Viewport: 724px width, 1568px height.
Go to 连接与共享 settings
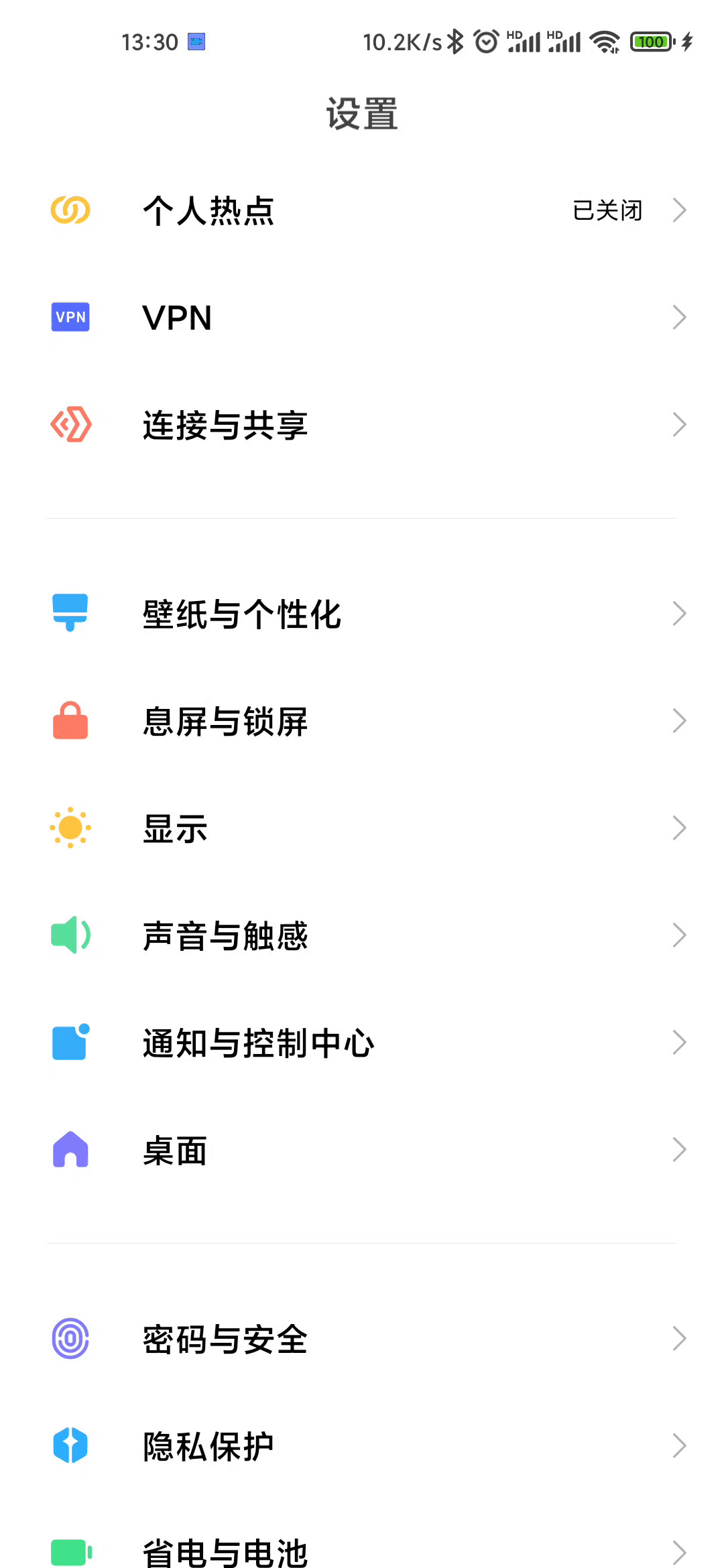tap(362, 425)
